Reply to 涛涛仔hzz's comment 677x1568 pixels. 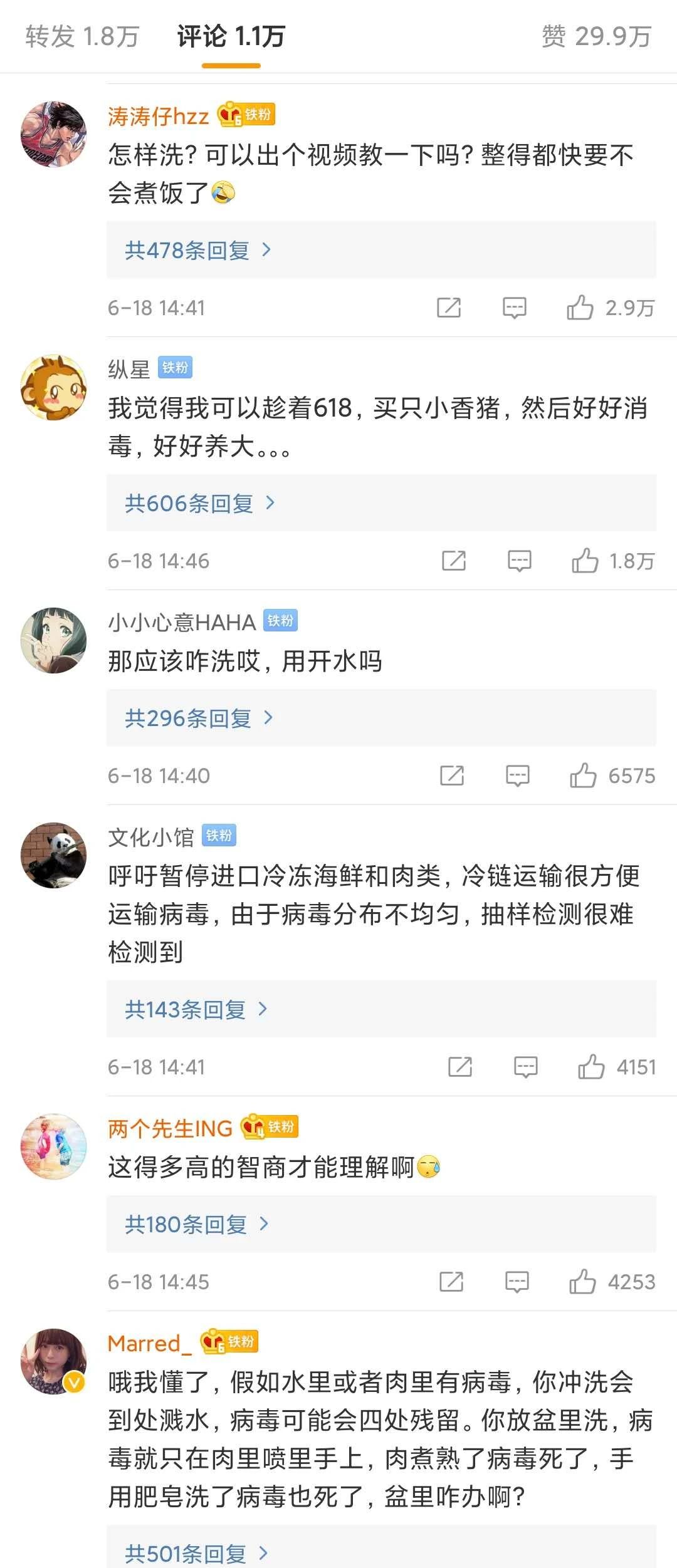point(514,308)
